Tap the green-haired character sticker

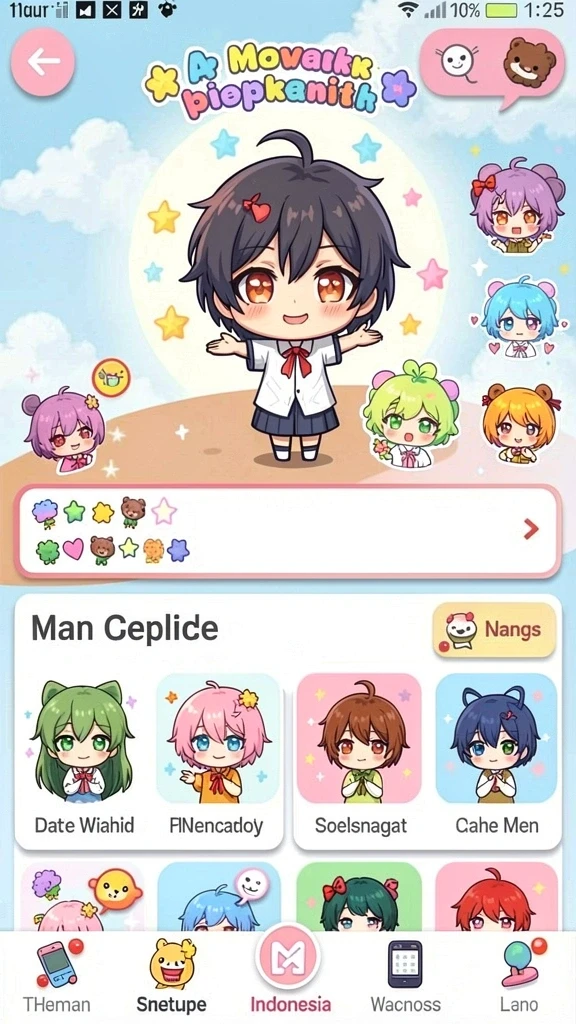pos(409,416)
